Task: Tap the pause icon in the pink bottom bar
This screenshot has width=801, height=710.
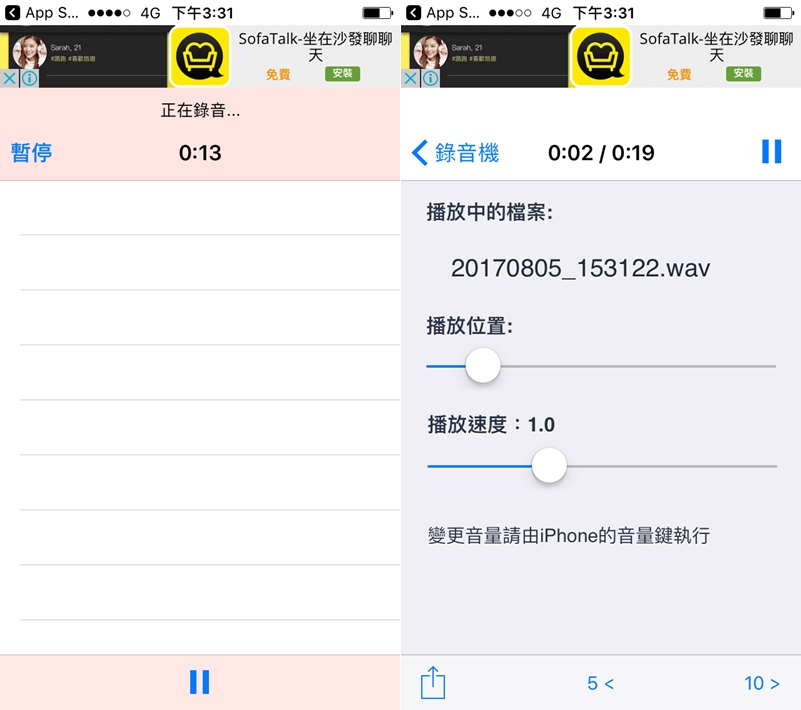Action: click(200, 682)
